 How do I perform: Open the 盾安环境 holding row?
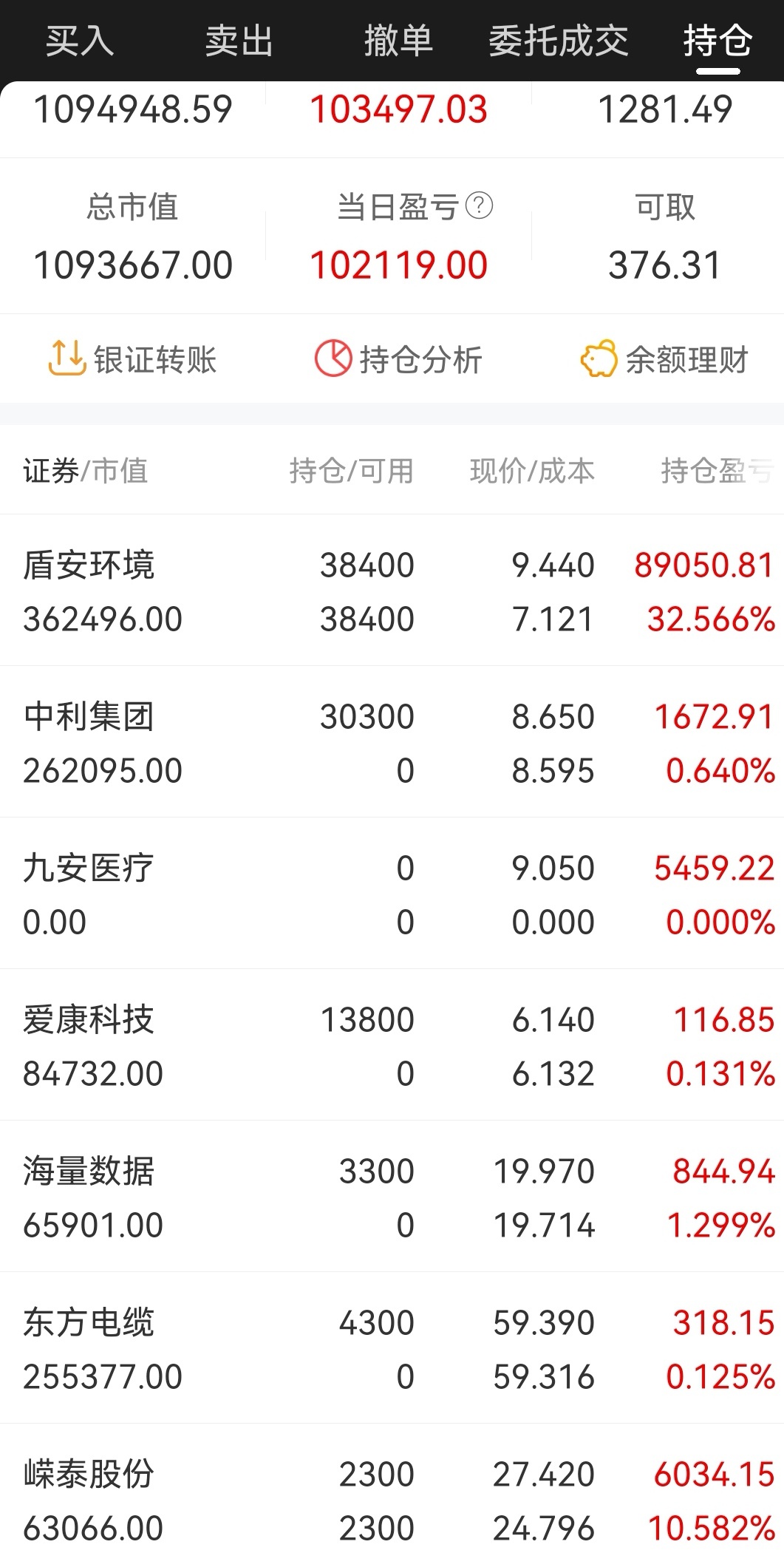pos(392,591)
